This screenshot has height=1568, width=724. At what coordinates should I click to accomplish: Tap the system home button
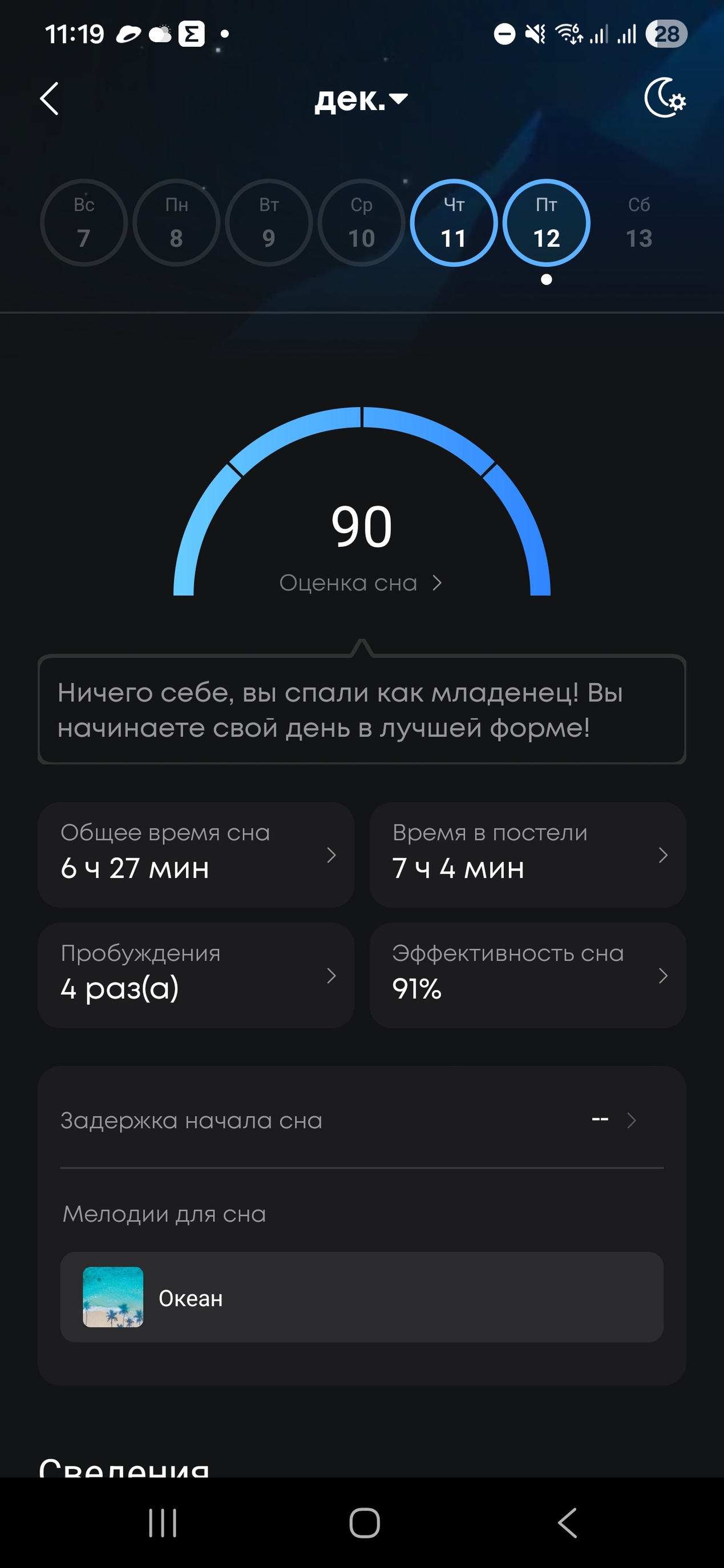pyautogui.click(x=364, y=1523)
